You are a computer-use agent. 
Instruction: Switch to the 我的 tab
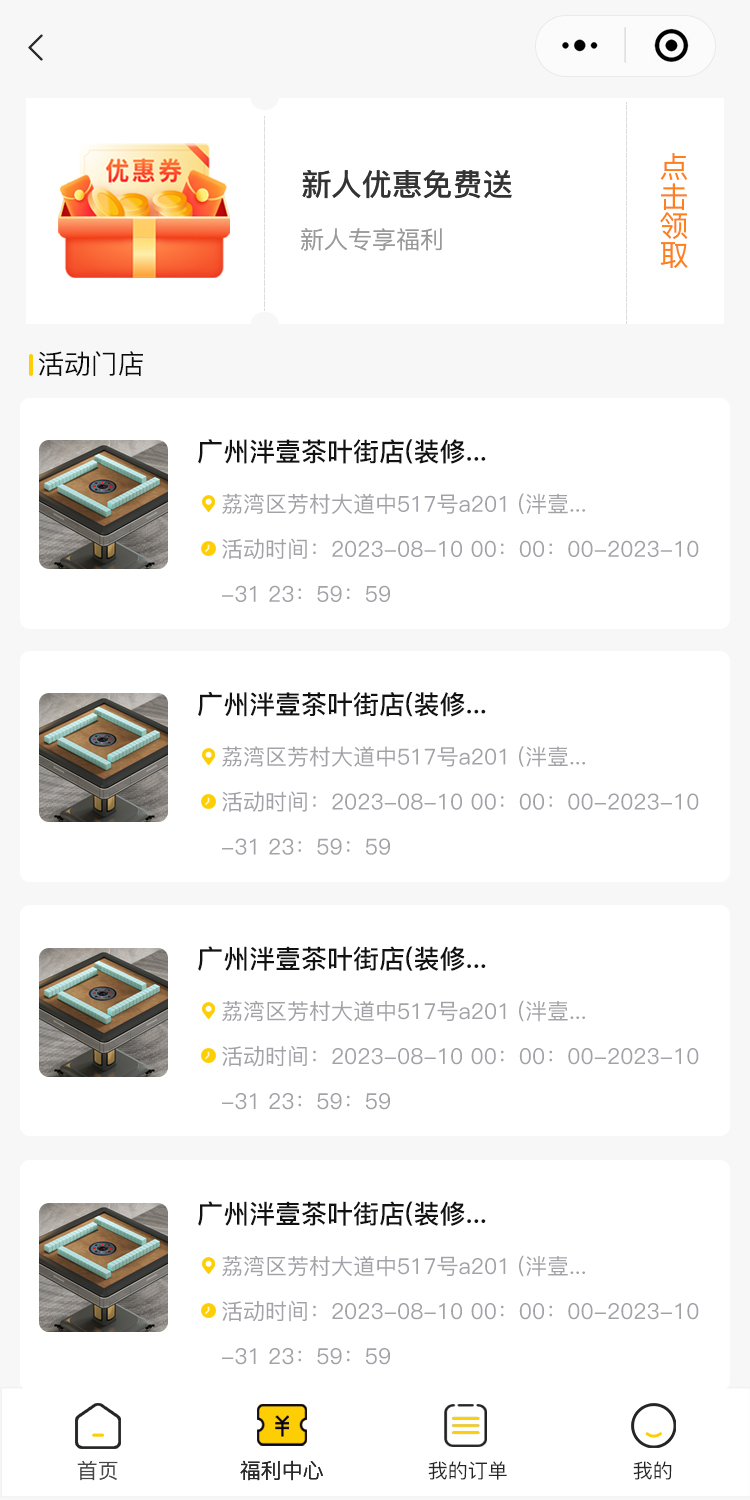point(653,1441)
